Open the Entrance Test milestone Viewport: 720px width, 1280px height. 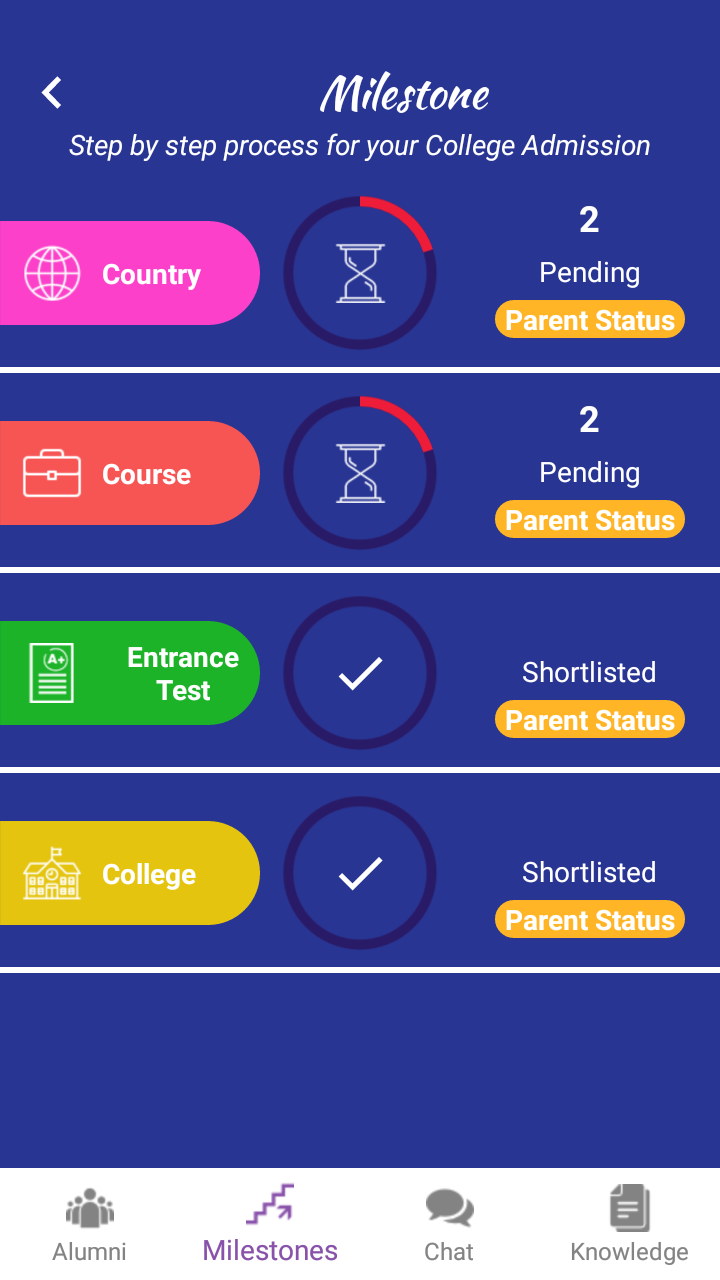(130, 673)
